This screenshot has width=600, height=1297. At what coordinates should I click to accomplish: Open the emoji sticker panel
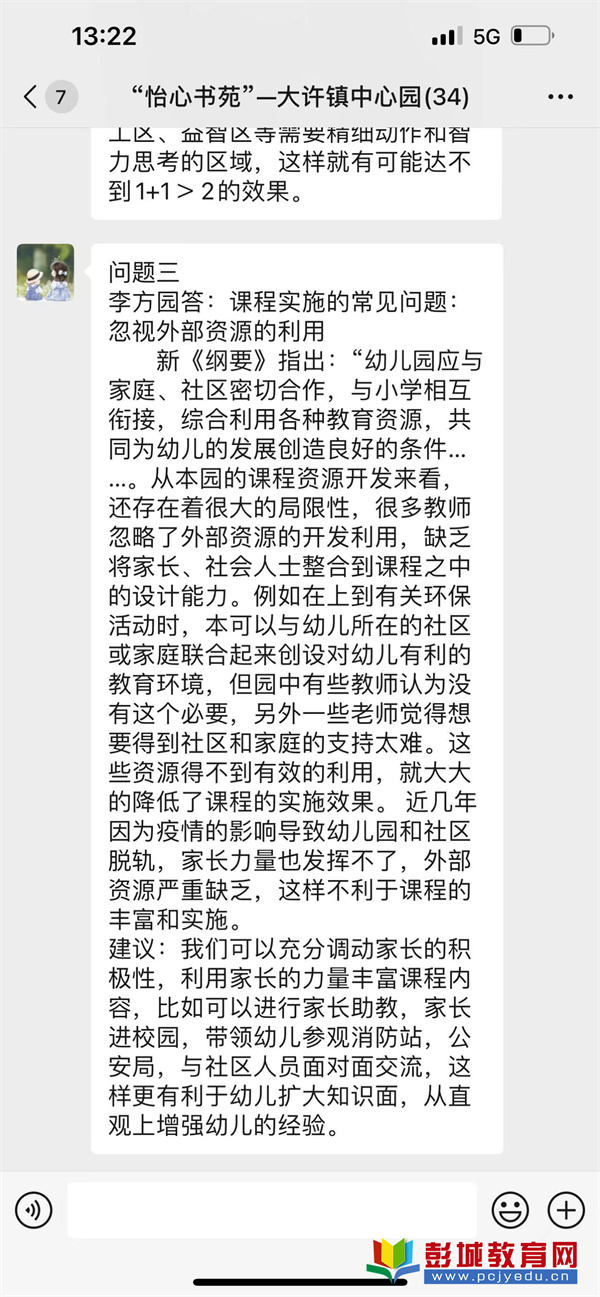pos(510,1211)
